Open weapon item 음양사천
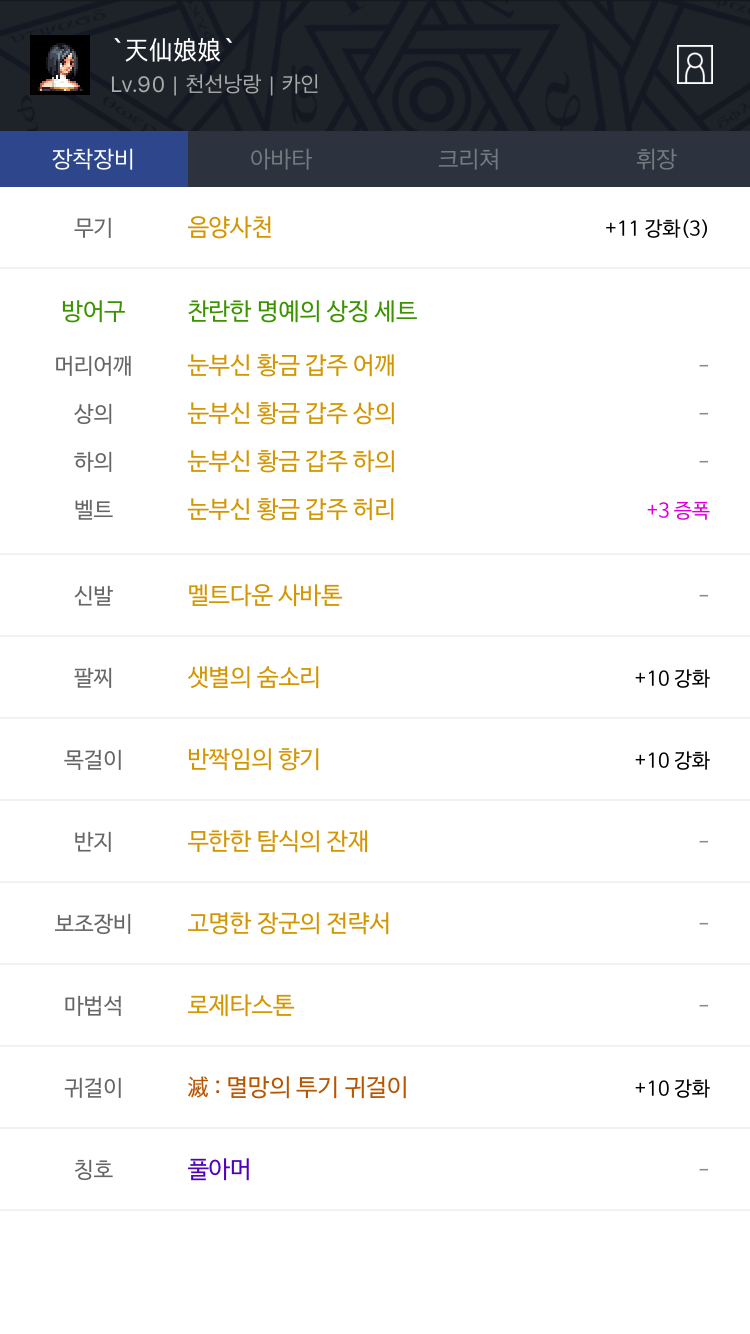The image size is (750, 1334). (x=230, y=228)
